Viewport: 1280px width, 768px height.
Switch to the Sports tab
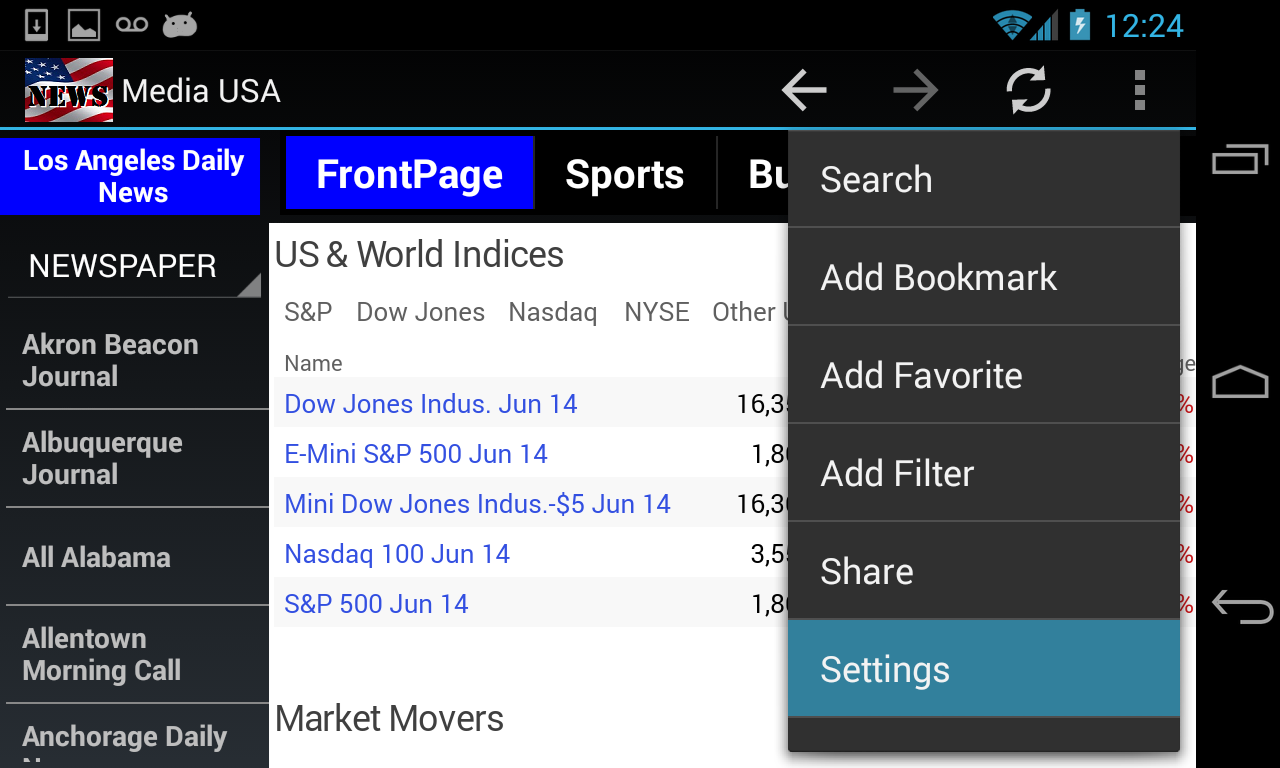(625, 175)
